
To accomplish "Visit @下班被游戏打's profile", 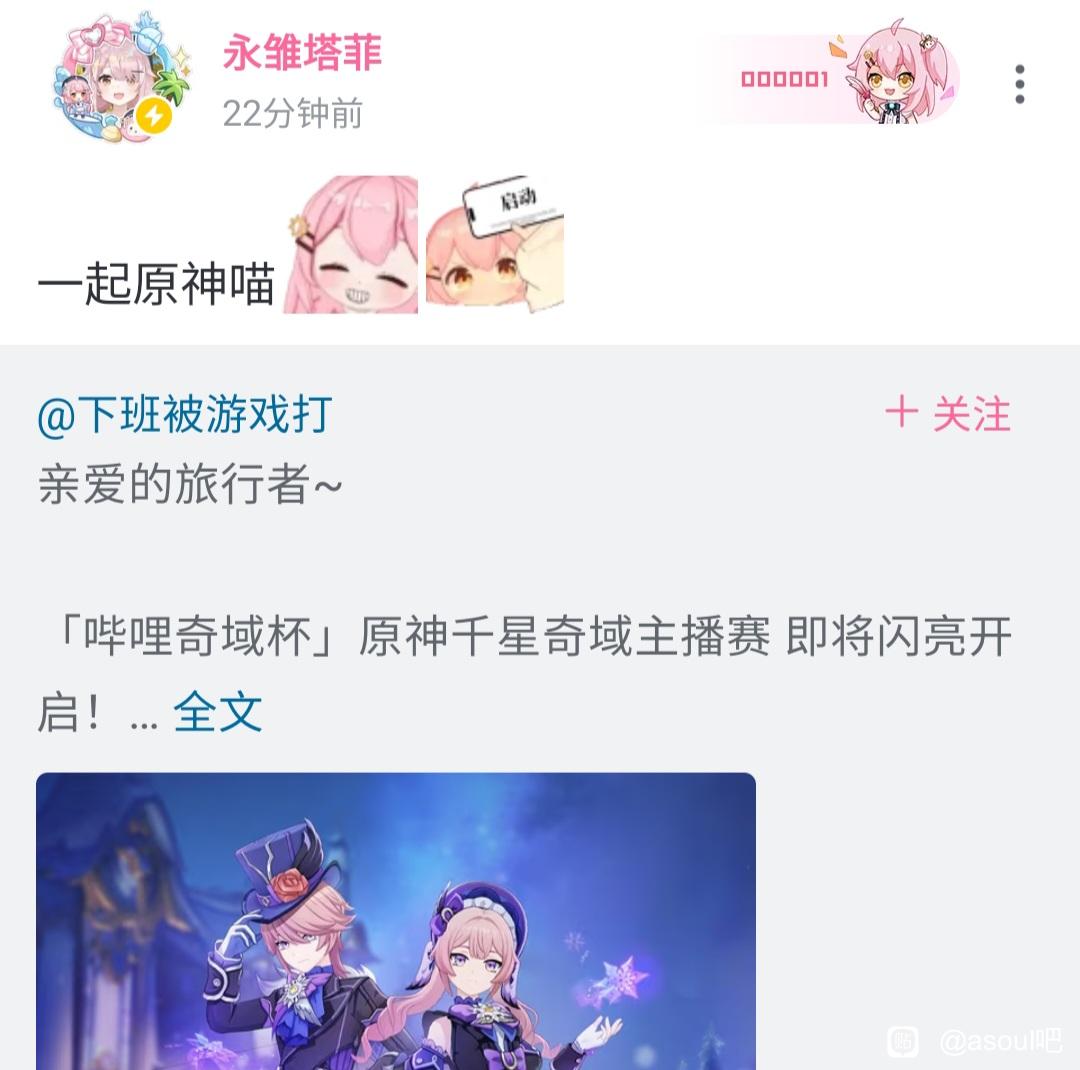I will tap(185, 415).
